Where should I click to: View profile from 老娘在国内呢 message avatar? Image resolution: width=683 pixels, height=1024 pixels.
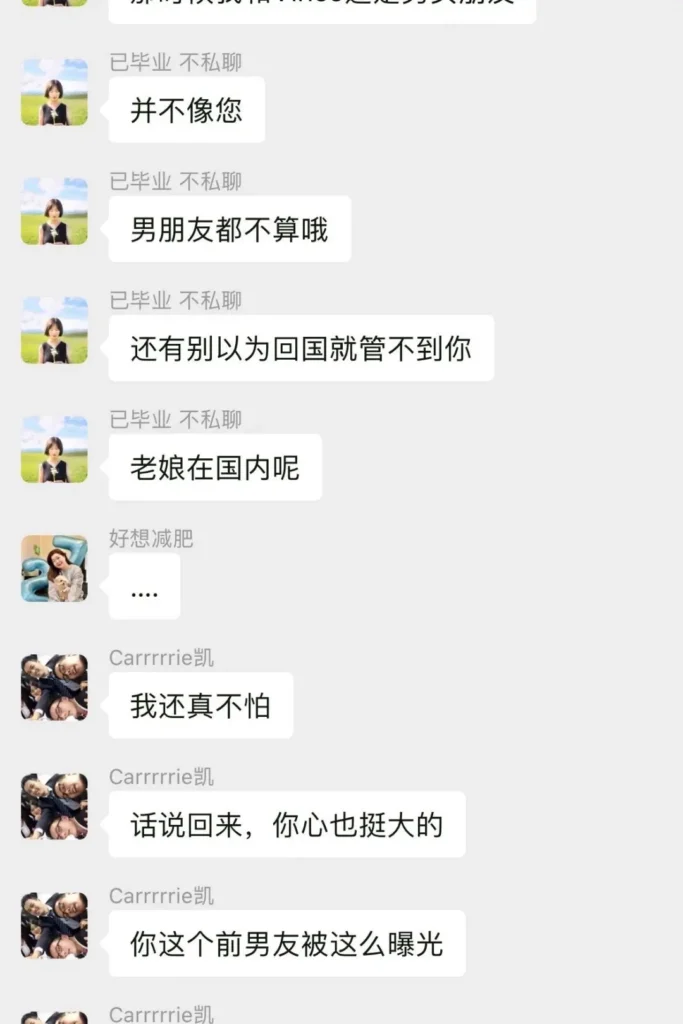(x=54, y=449)
